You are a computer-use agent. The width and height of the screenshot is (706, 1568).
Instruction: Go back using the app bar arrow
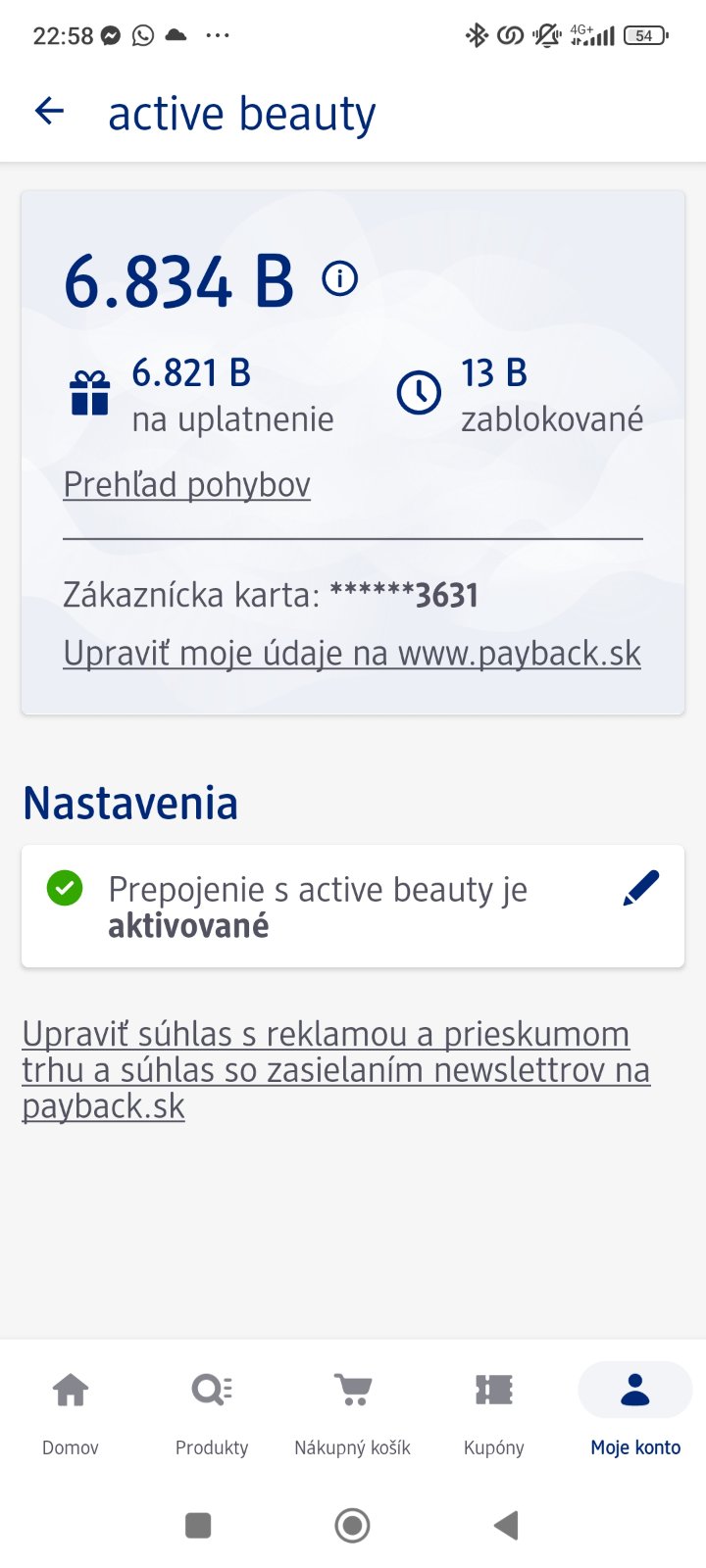tap(49, 112)
